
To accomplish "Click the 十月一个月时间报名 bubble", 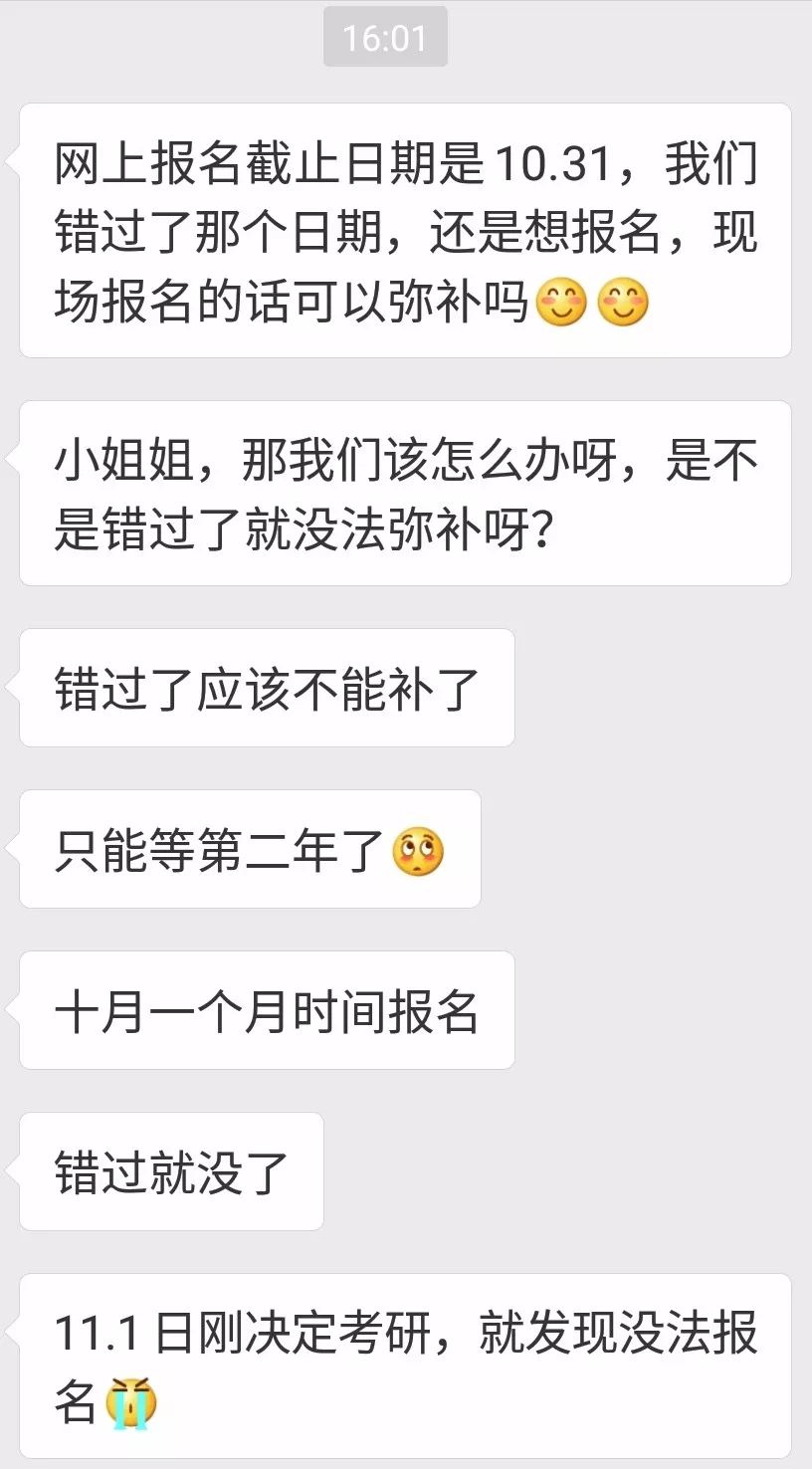I will coord(269,1010).
